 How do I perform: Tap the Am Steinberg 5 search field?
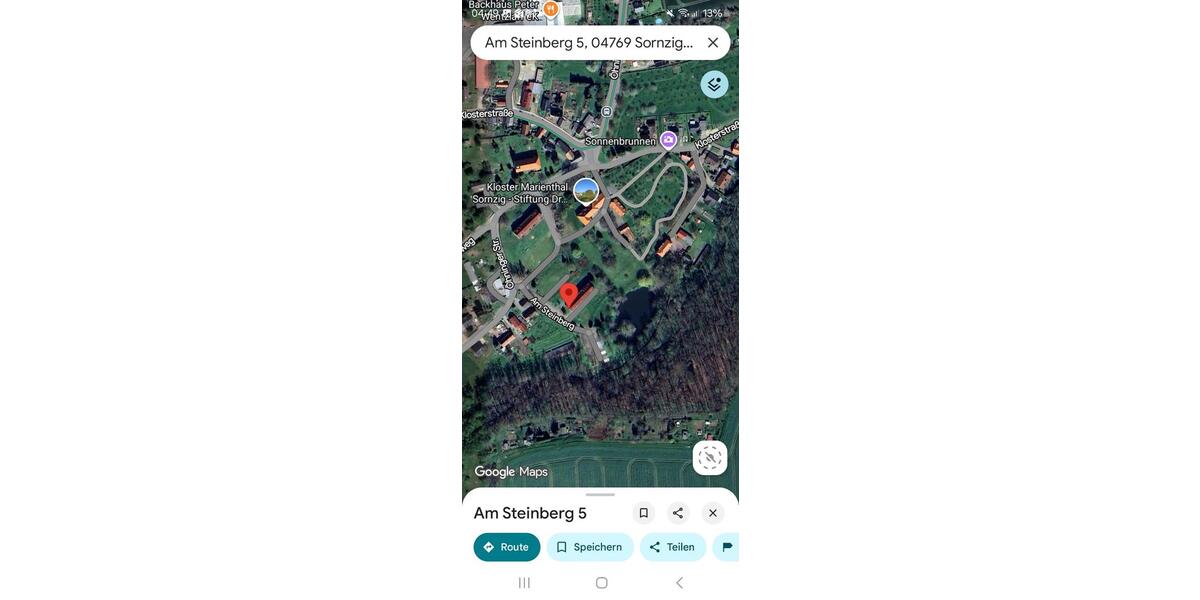point(588,43)
